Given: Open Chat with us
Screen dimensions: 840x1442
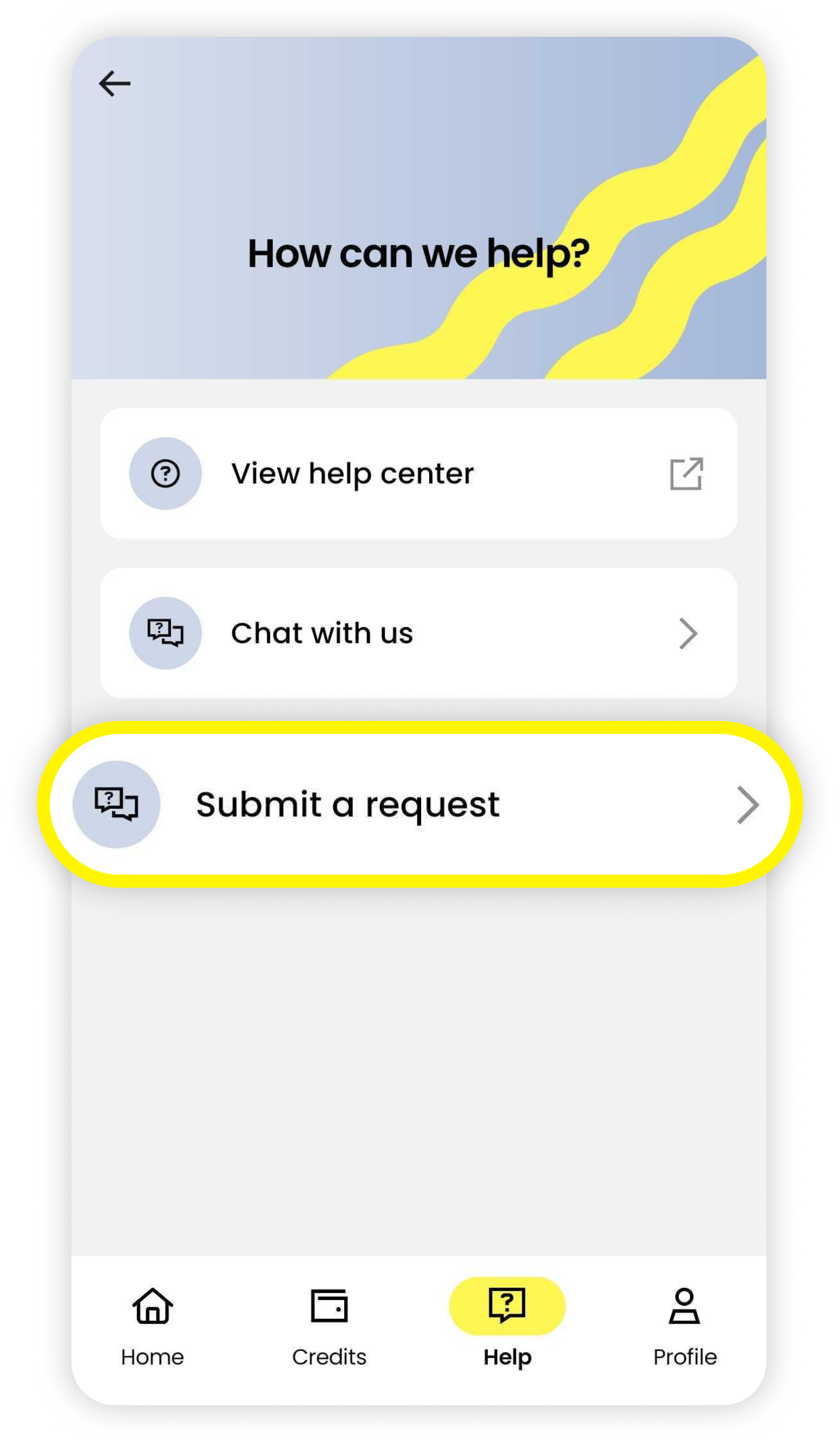Looking at the screenshot, I should click(418, 633).
